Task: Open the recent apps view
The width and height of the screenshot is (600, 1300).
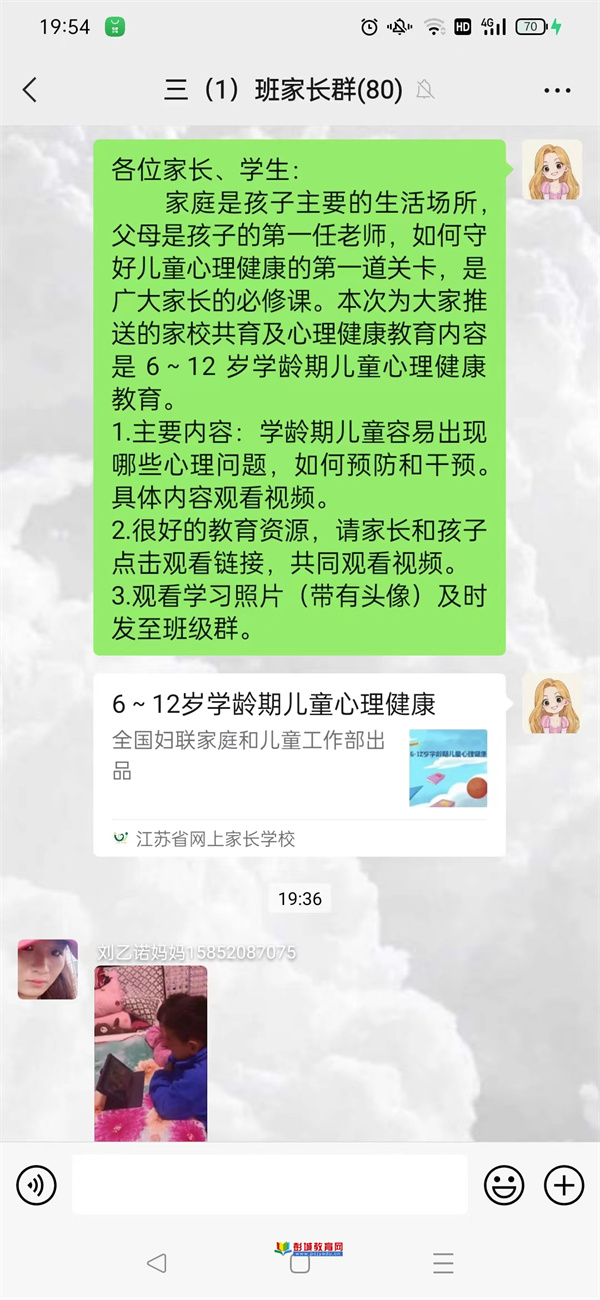Action: [x=444, y=1263]
